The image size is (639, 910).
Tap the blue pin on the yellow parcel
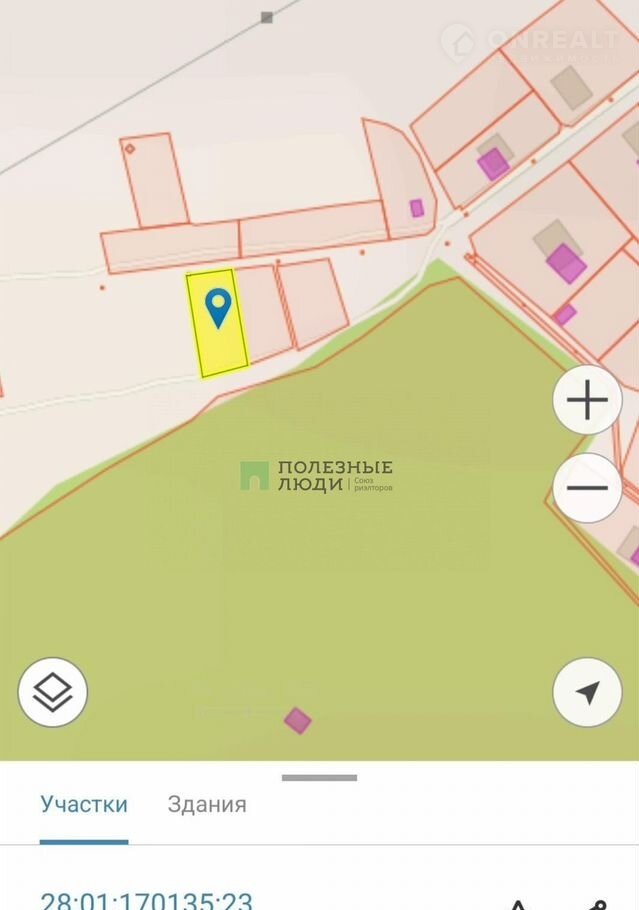point(218,306)
